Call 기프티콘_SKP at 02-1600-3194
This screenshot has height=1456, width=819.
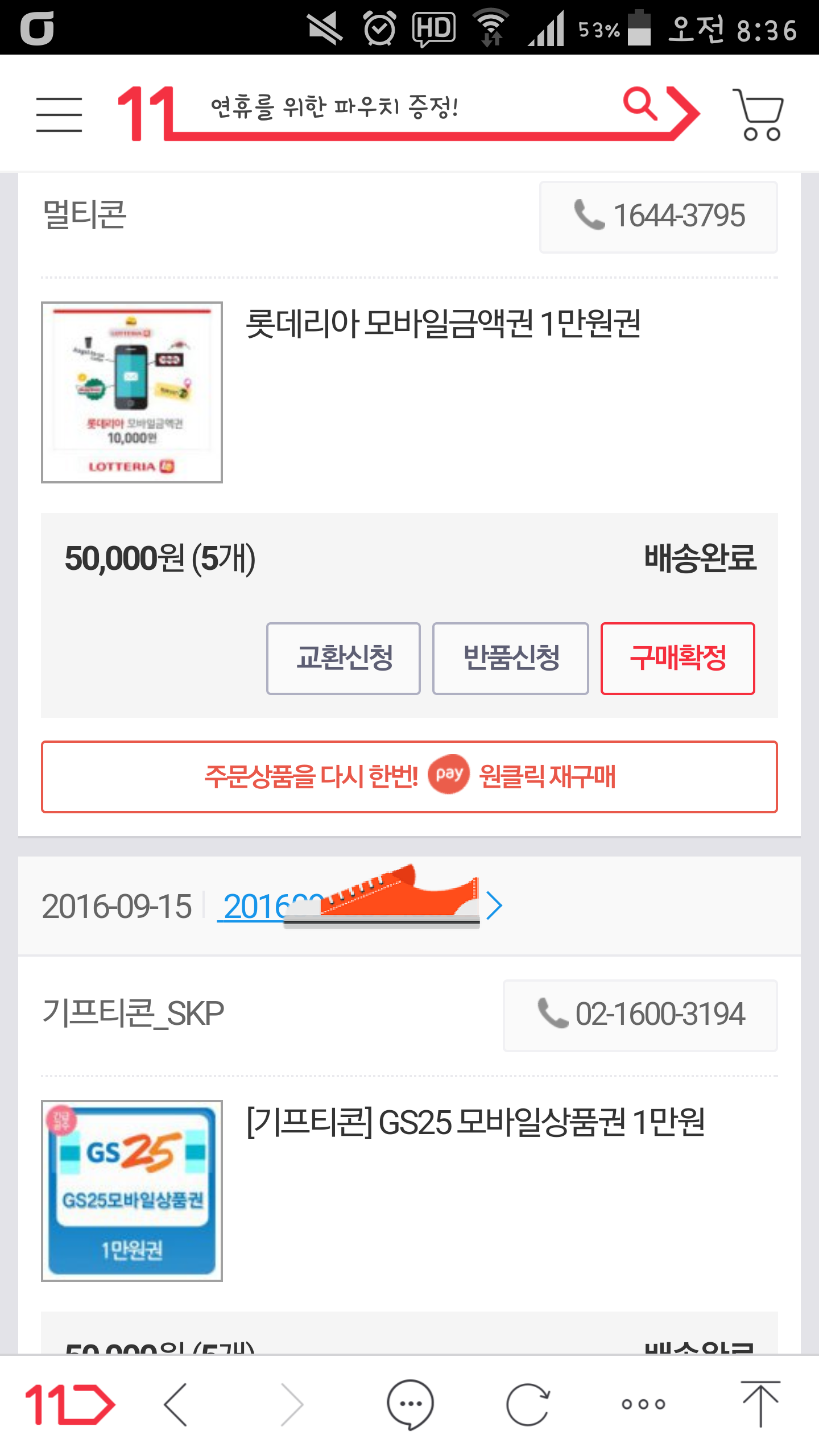pos(640,1015)
